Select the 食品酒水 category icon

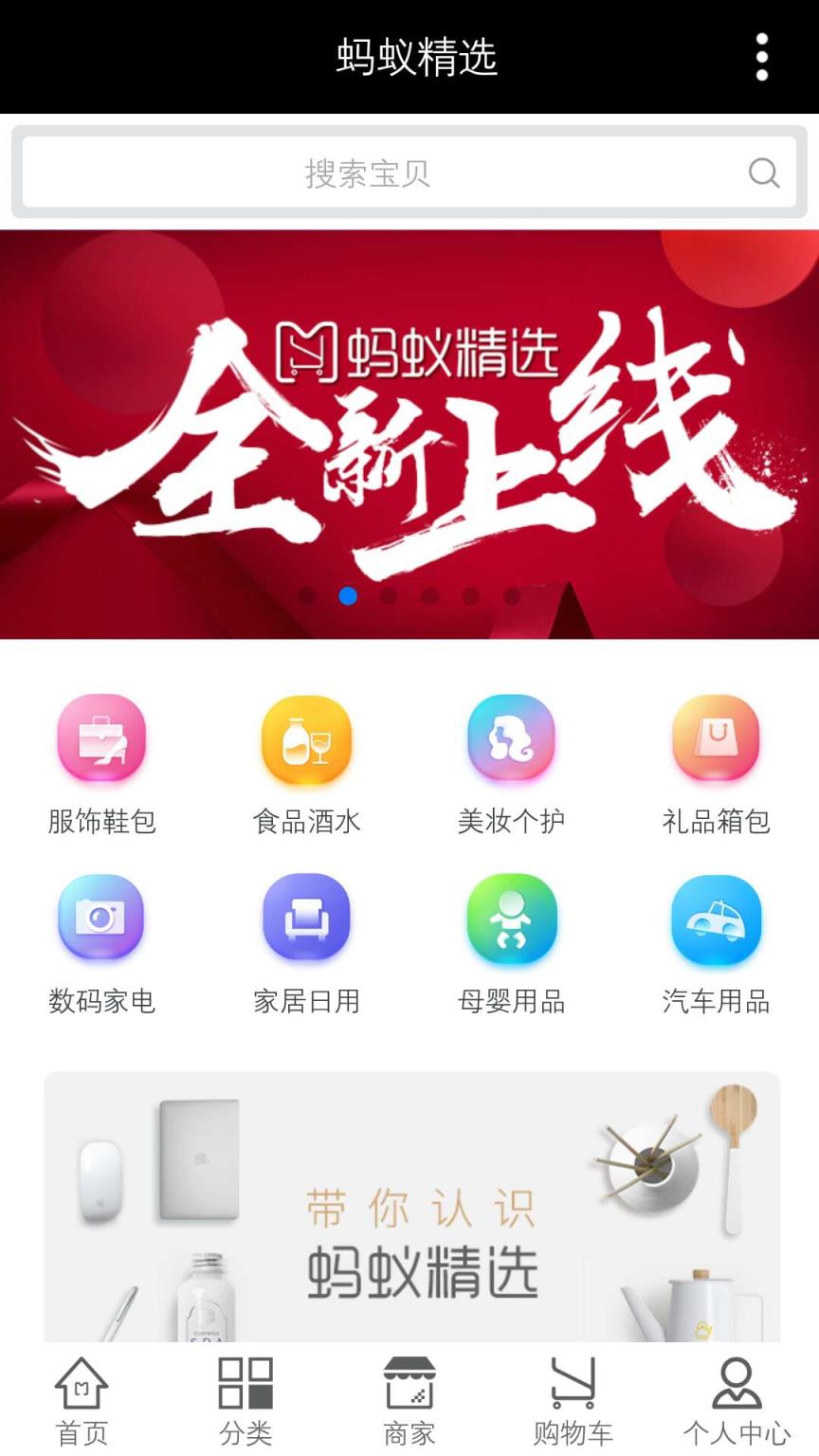305,742
